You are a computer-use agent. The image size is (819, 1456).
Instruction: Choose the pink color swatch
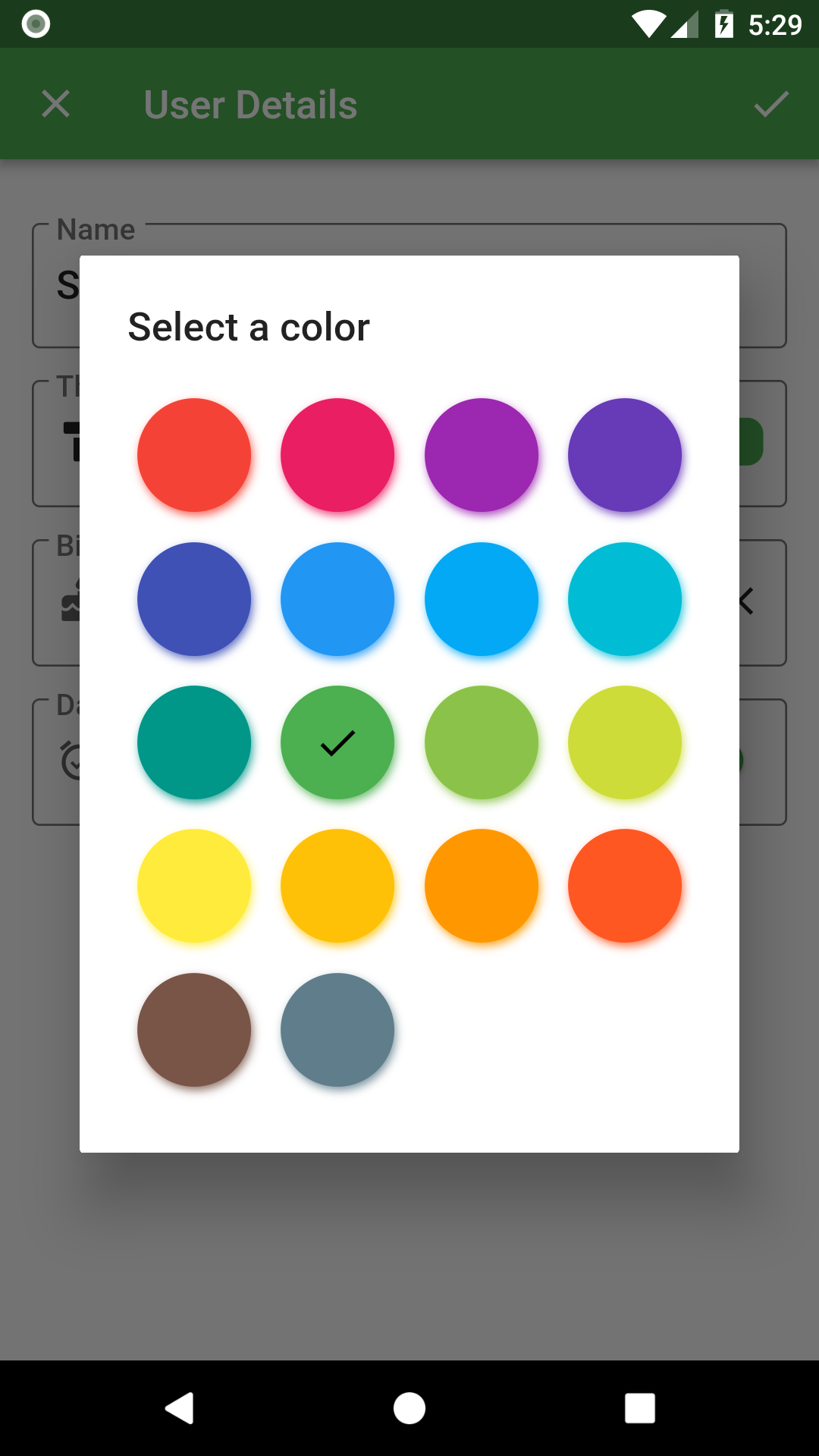337,455
